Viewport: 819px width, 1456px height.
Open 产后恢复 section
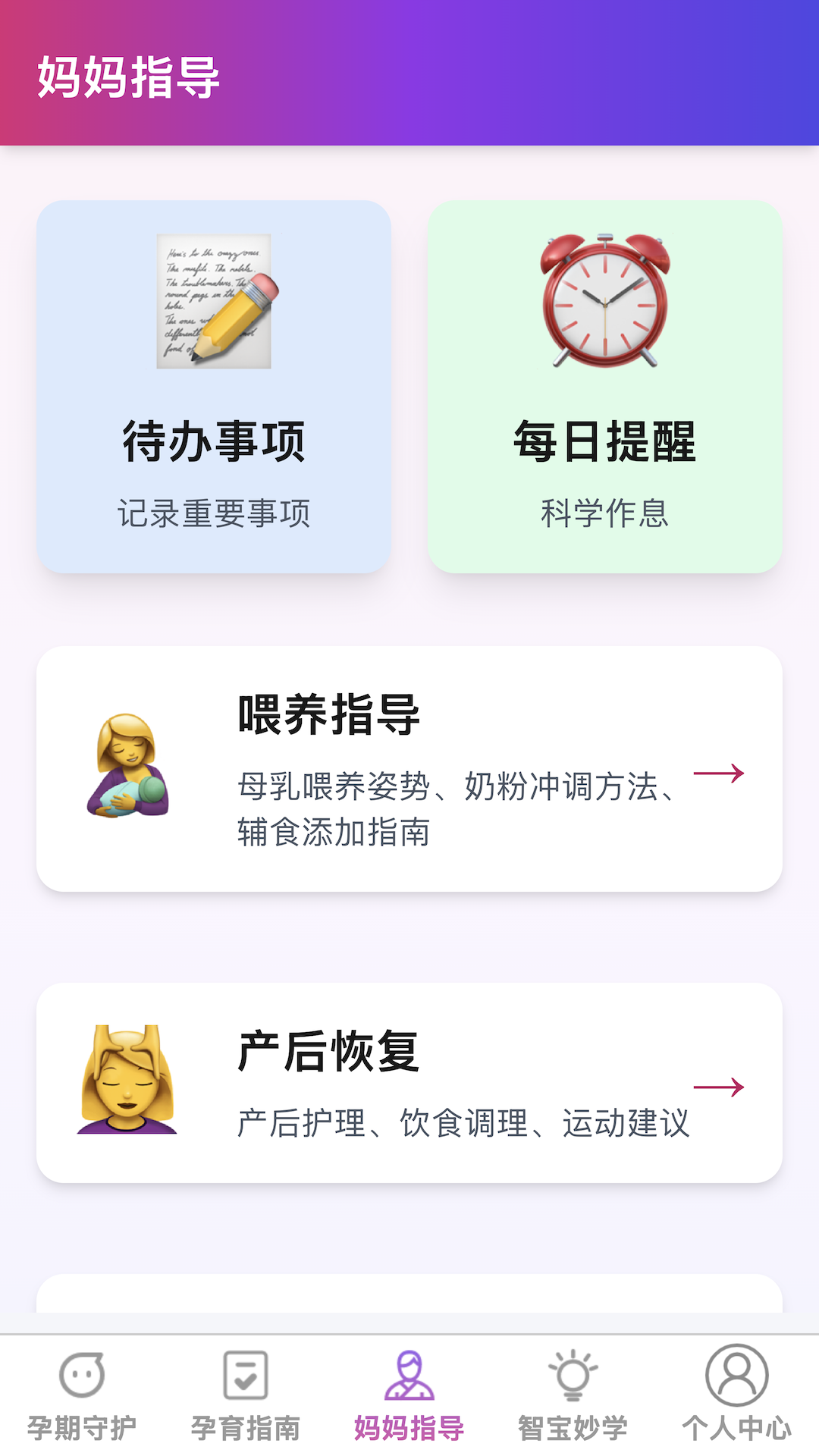click(x=409, y=1083)
